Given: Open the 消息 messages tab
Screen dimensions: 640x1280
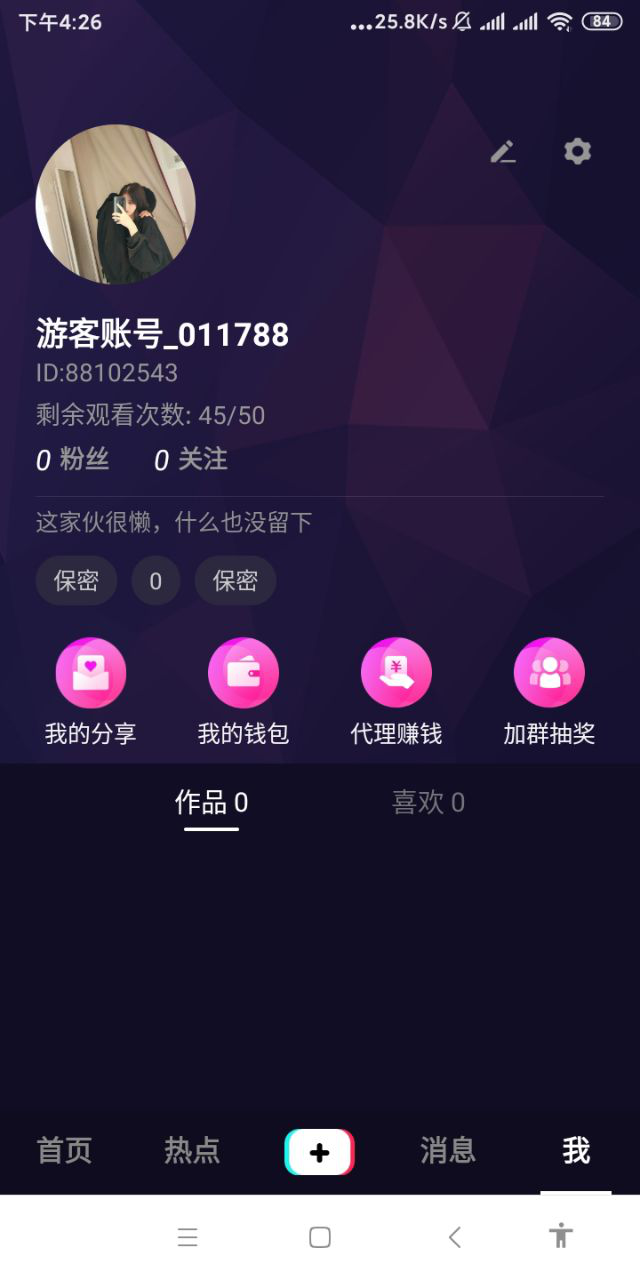Looking at the screenshot, I should [x=448, y=1151].
